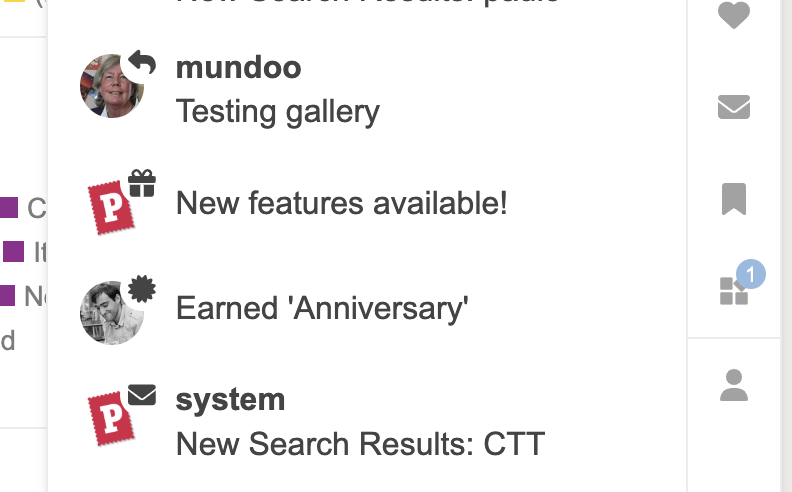Image resolution: width=792 pixels, height=492 pixels.
Task: Open mundoo's reply about Testing gallery
Action: 277,90
